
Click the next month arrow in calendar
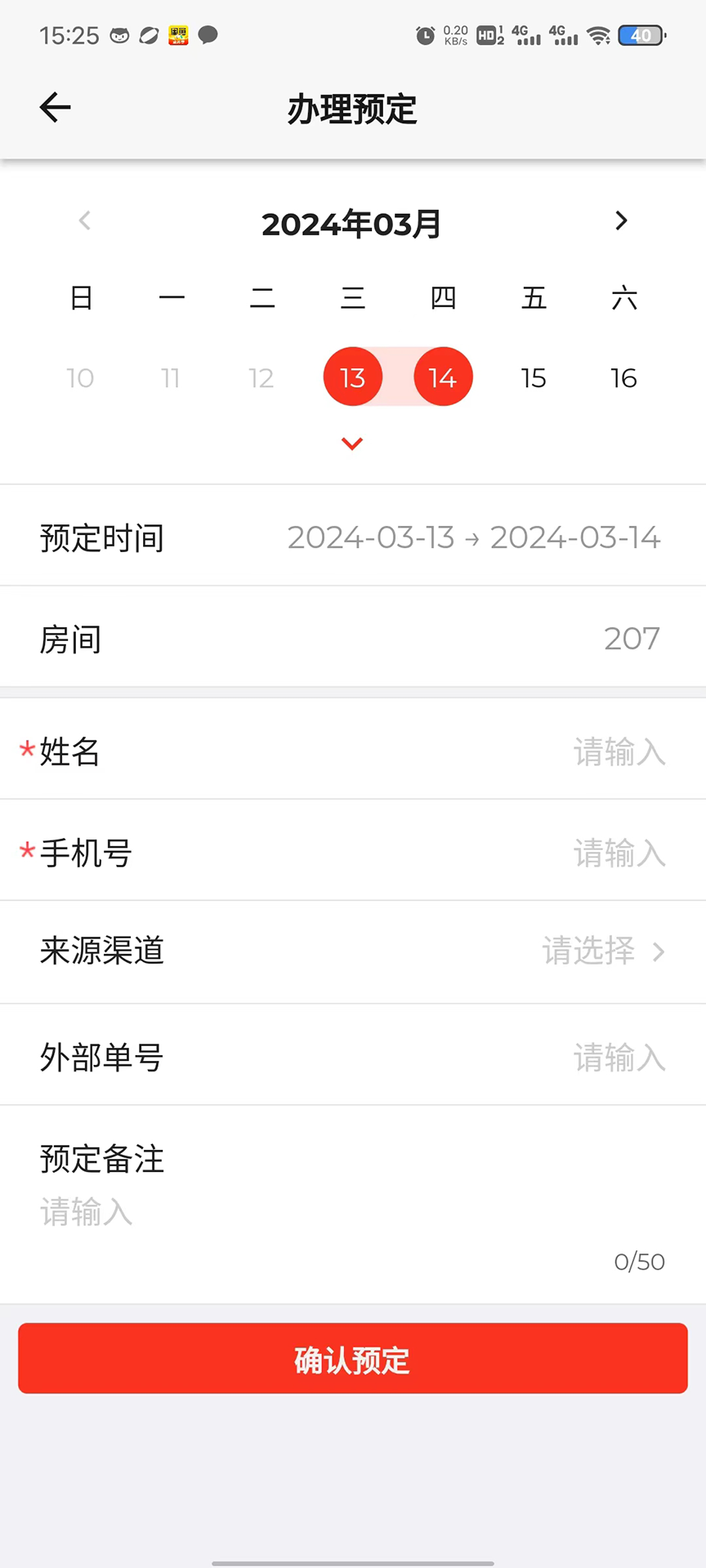(620, 221)
